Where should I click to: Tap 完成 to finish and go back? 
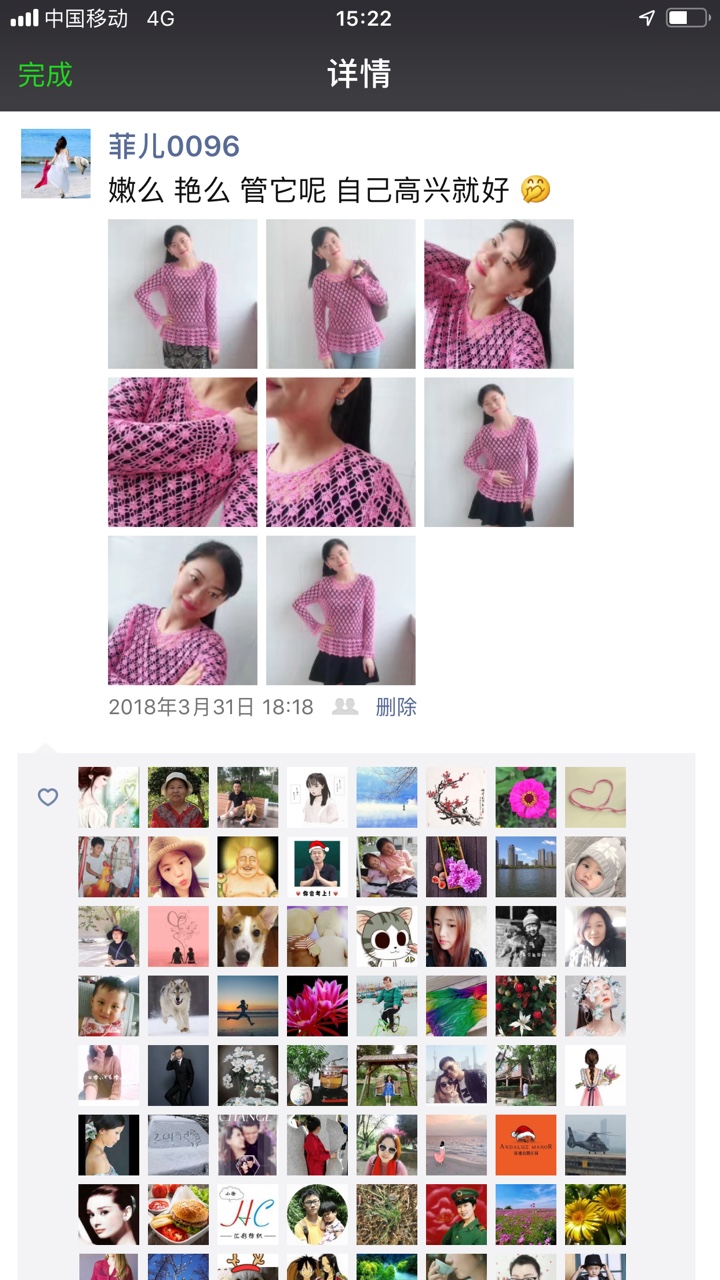45,75
